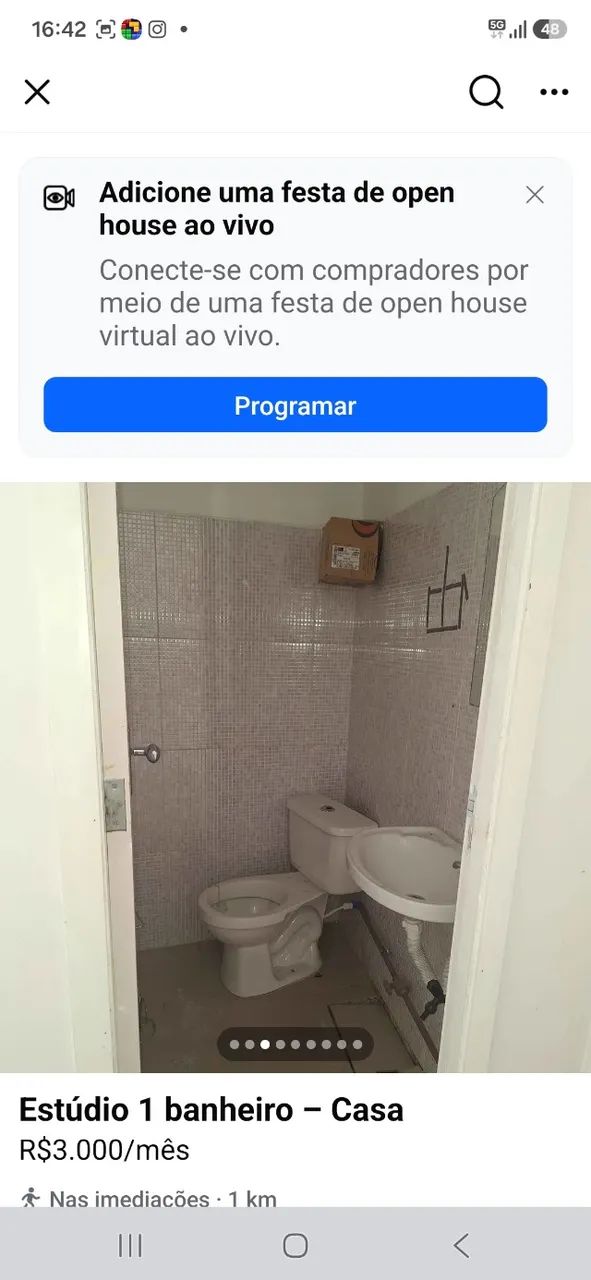Tap the Programar button
This screenshot has width=591, height=1280.
[x=295, y=405]
